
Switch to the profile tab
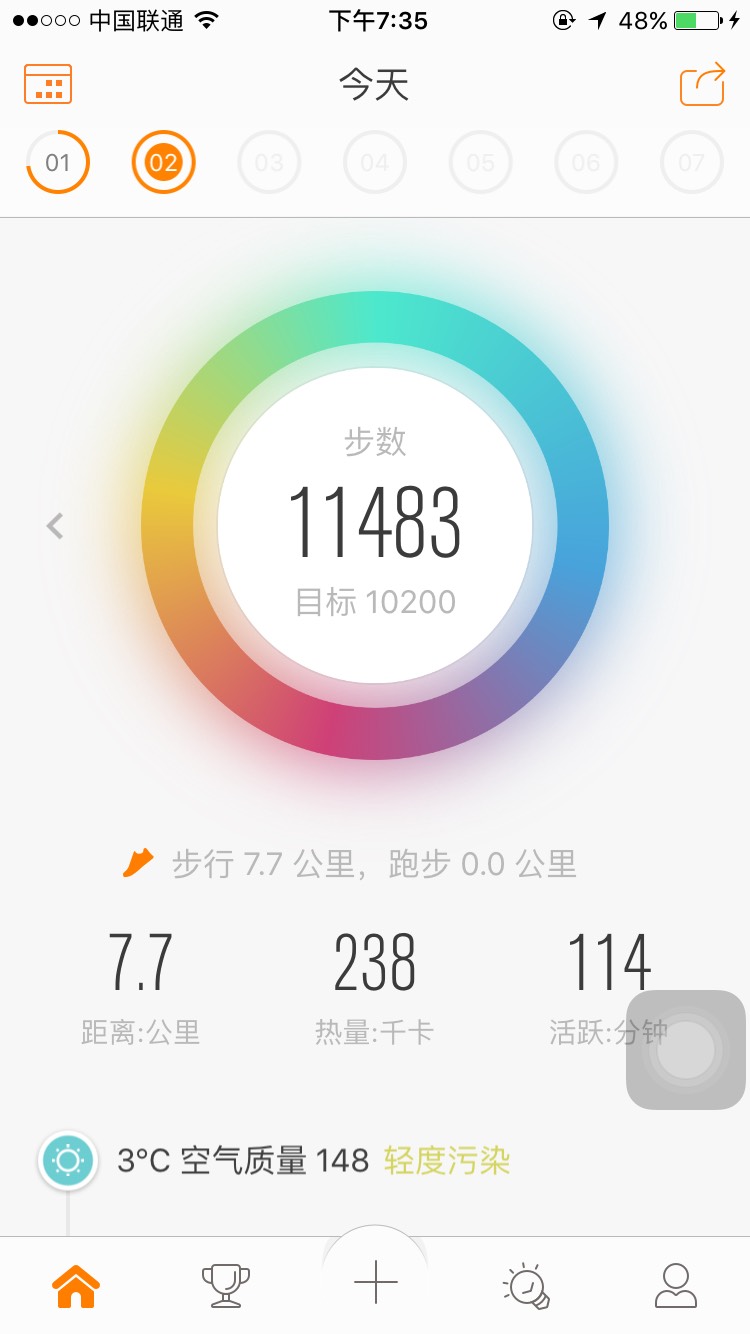point(676,1285)
